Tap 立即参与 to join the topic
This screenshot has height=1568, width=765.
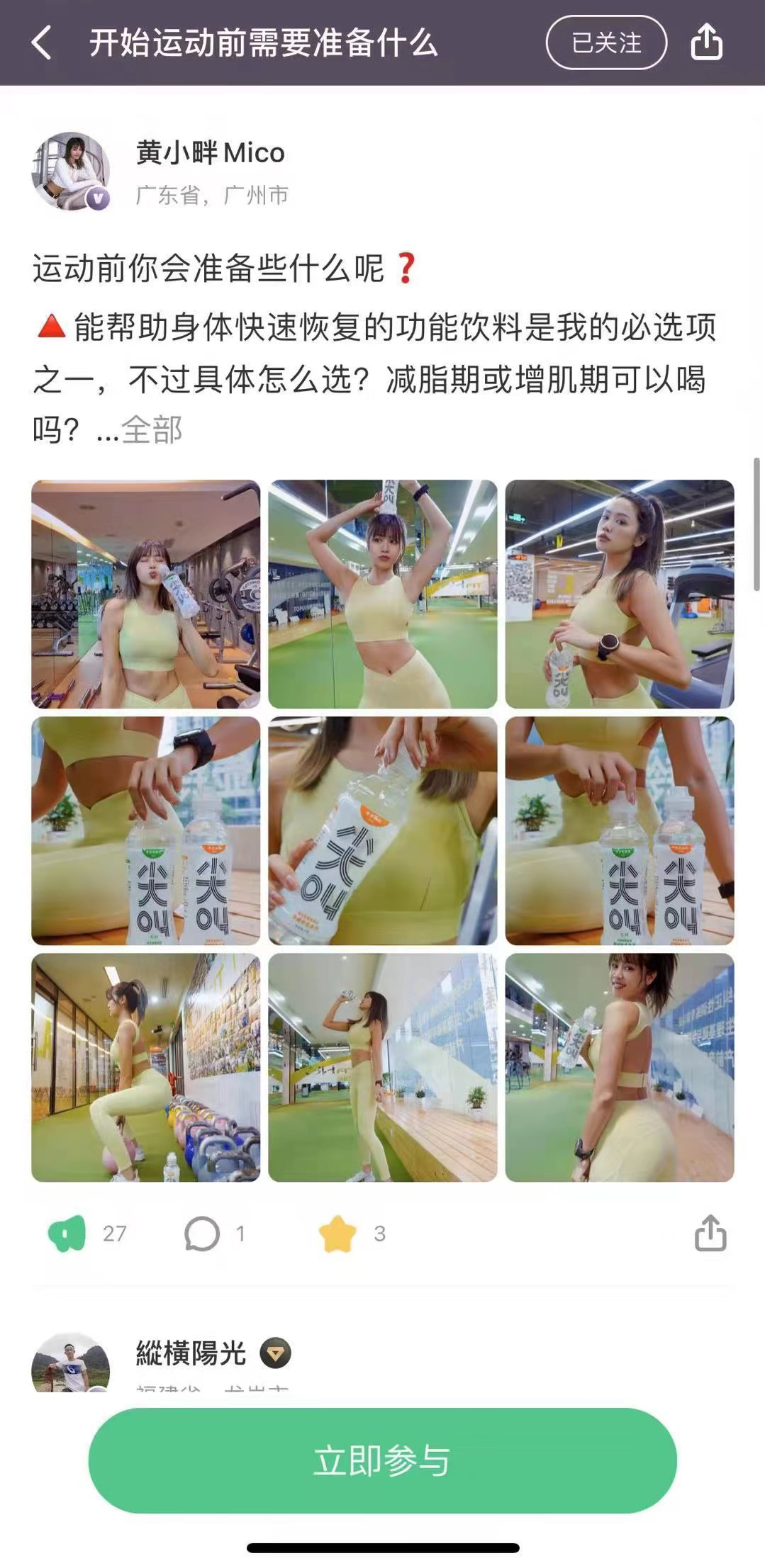pyautogui.click(x=383, y=1460)
